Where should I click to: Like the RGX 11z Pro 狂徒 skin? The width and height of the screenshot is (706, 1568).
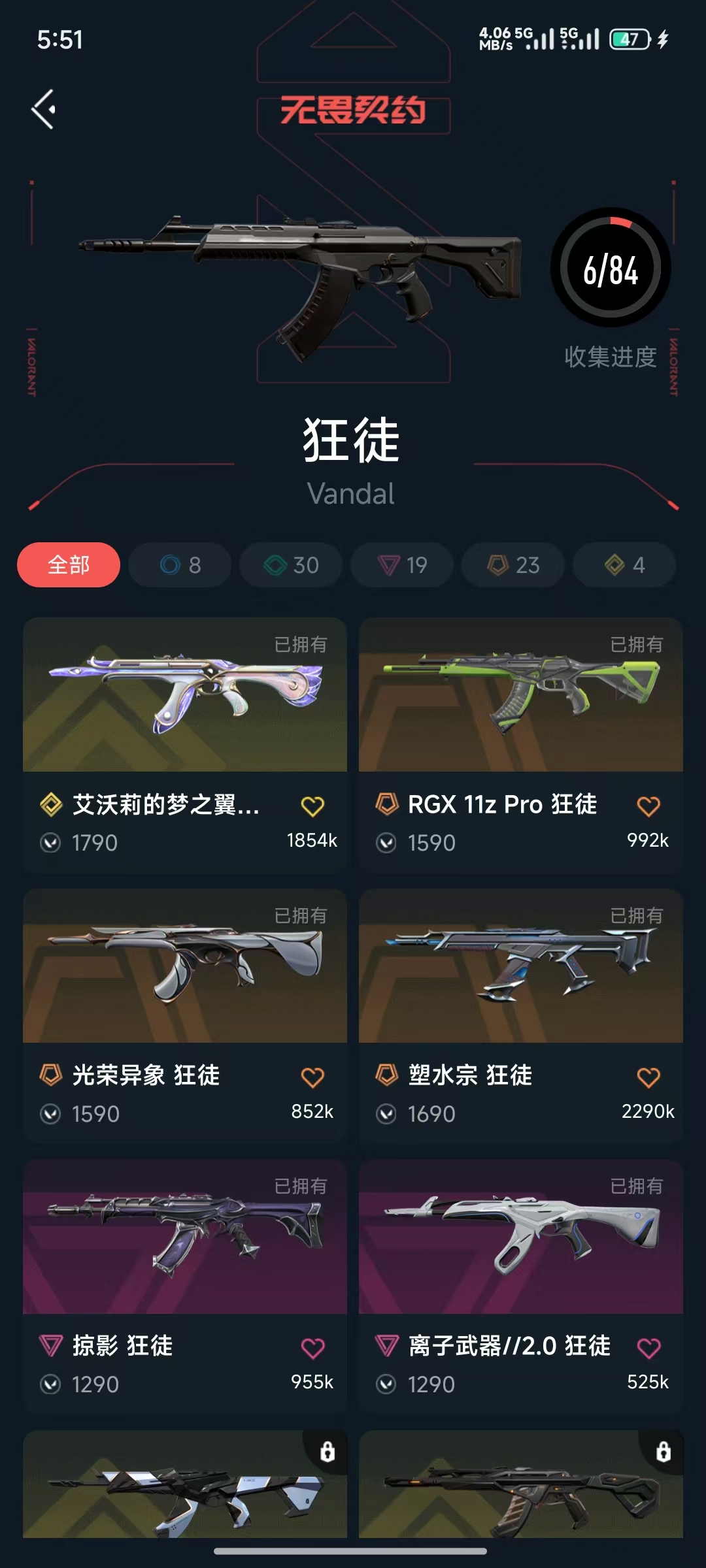[648, 806]
